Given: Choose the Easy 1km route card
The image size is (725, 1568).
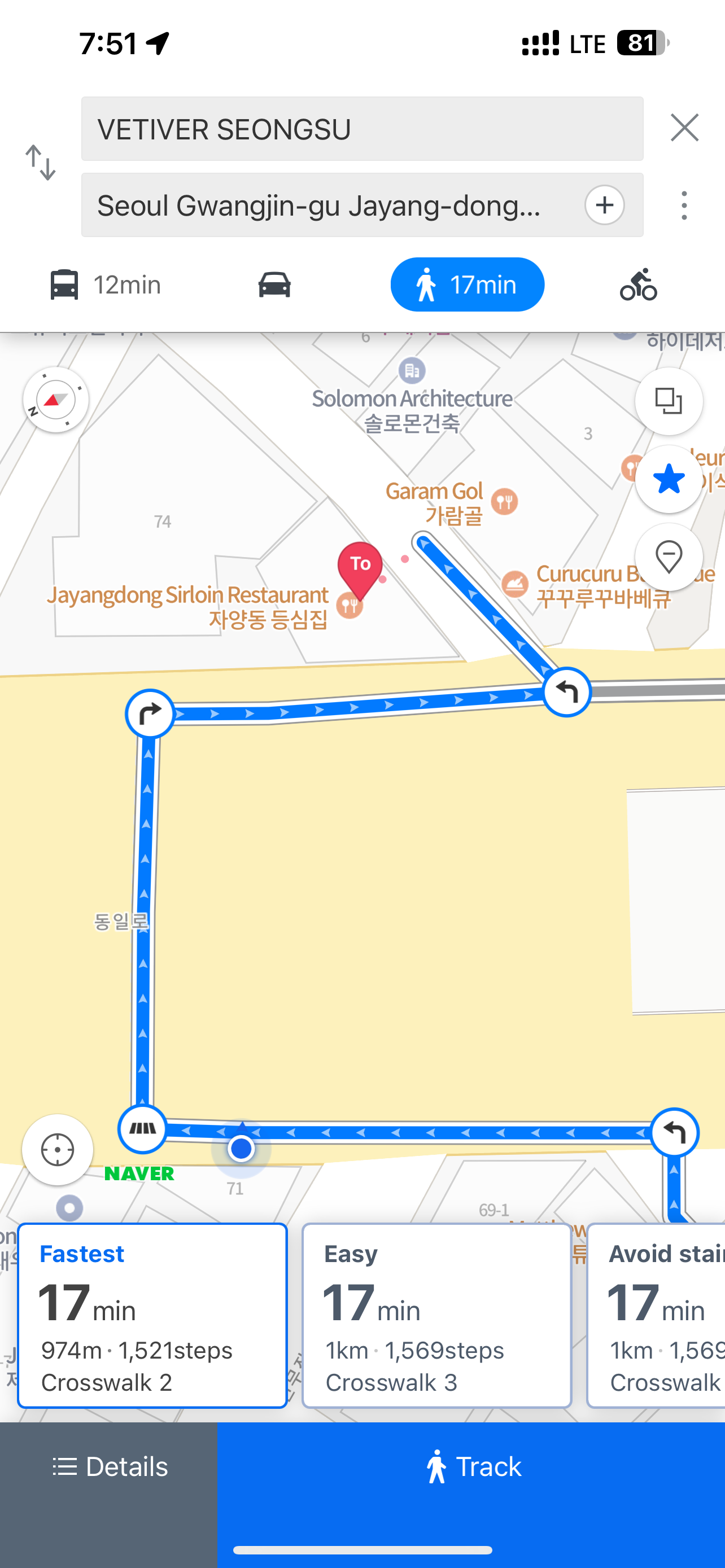Looking at the screenshot, I should 436,1315.
